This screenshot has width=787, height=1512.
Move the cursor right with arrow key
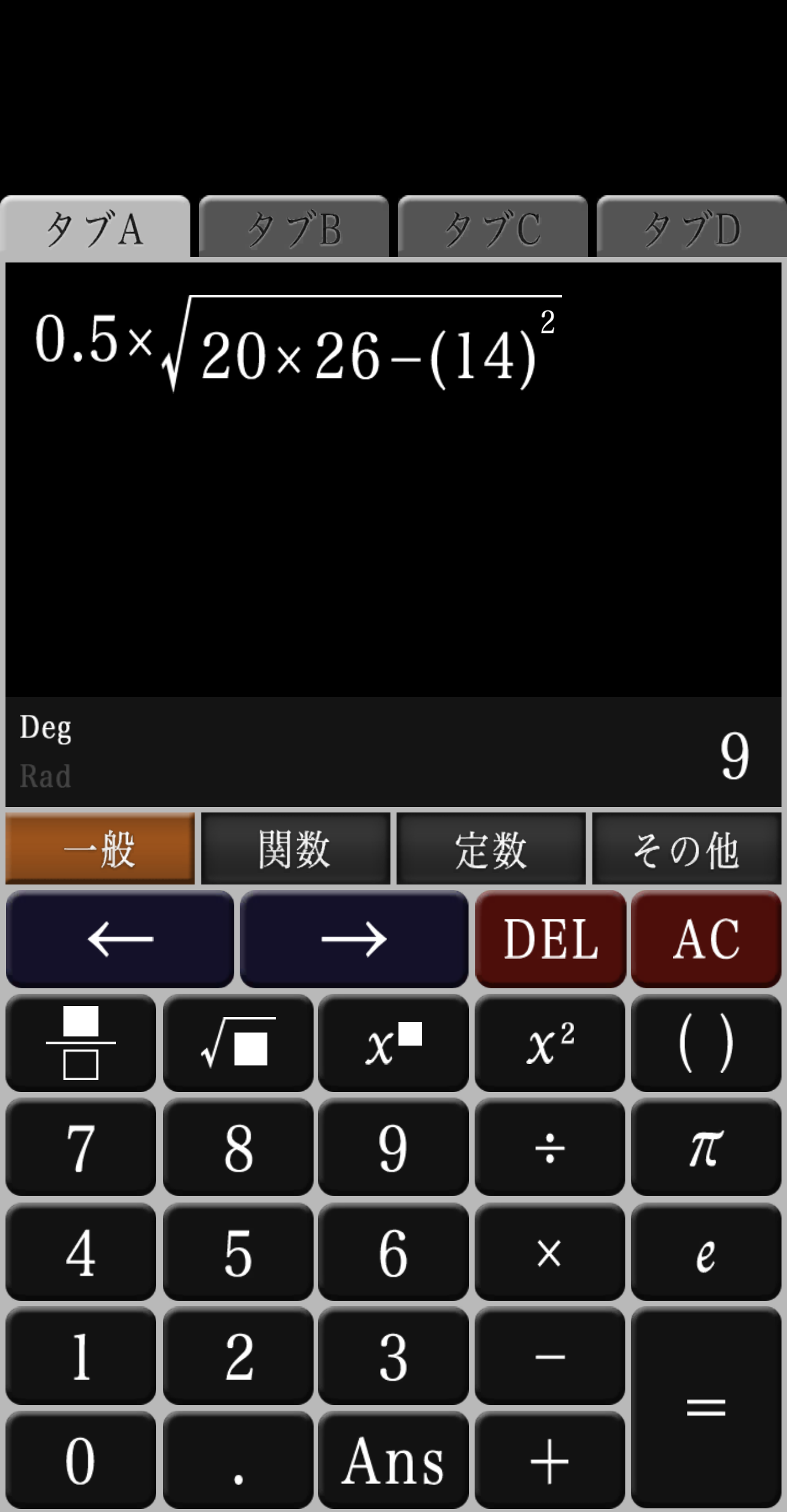point(354,939)
